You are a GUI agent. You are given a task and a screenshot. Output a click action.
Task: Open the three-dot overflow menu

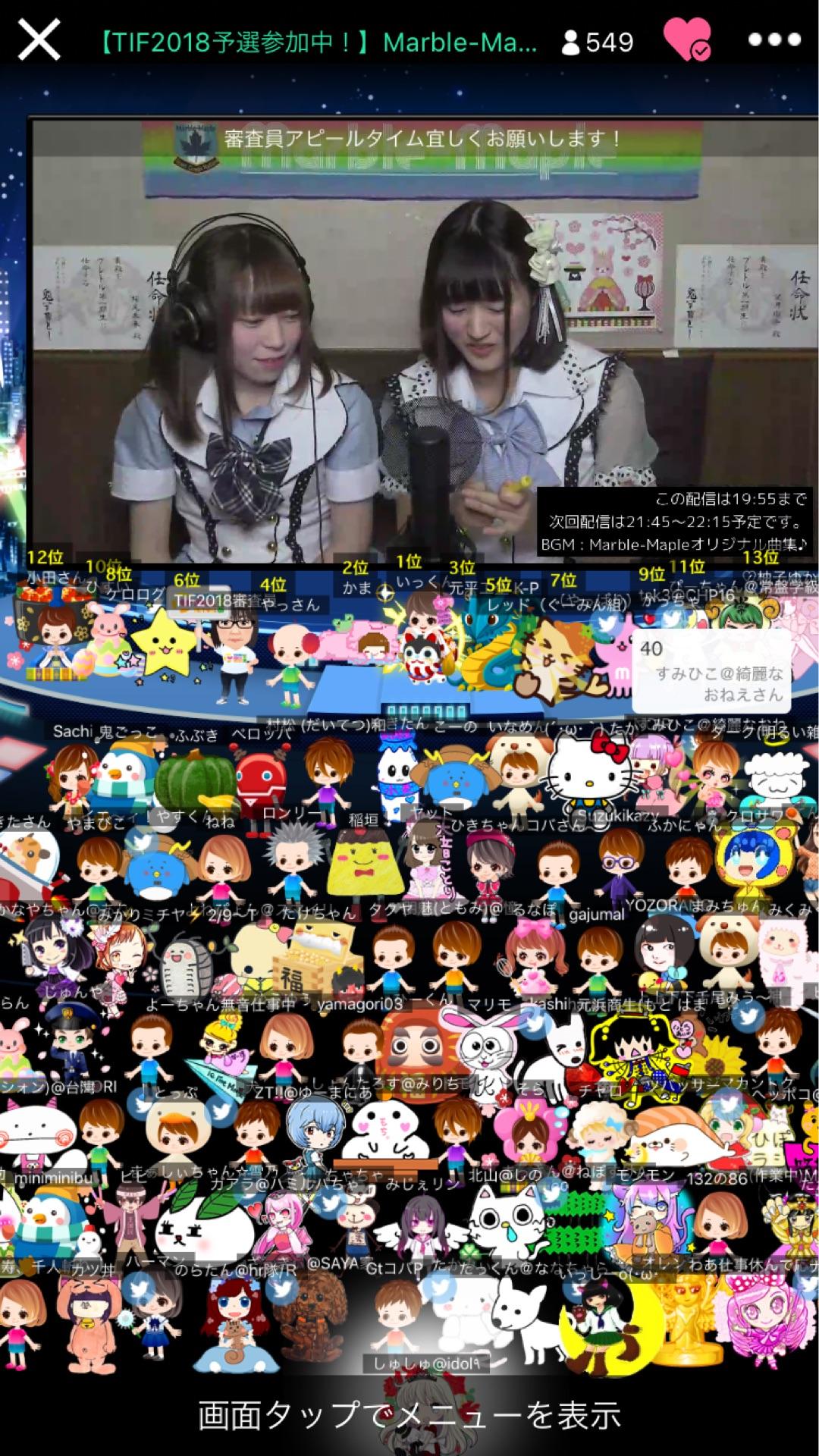point(773,39)
